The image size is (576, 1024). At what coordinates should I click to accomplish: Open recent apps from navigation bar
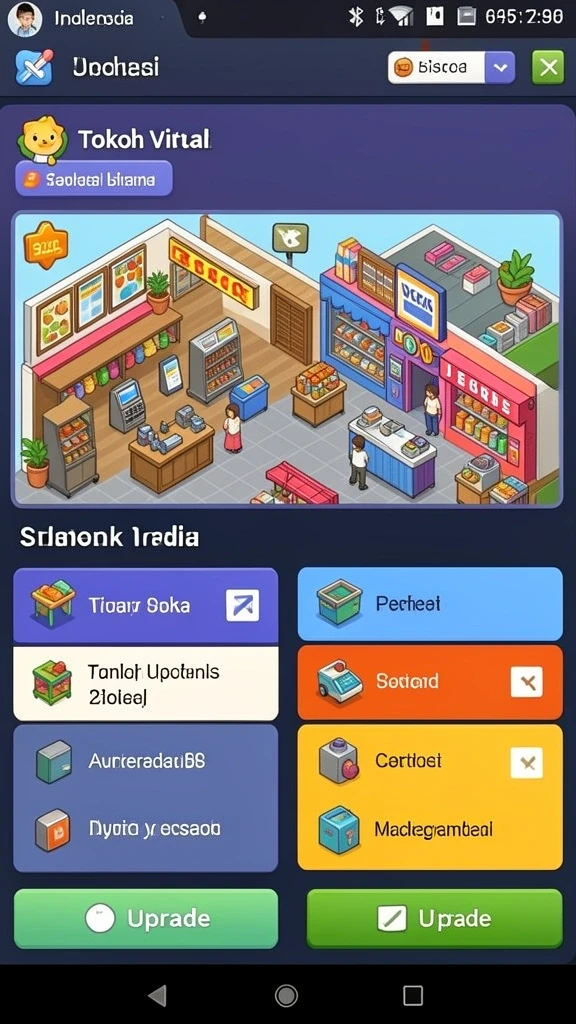pyautogui.click(x=413, y=995)
